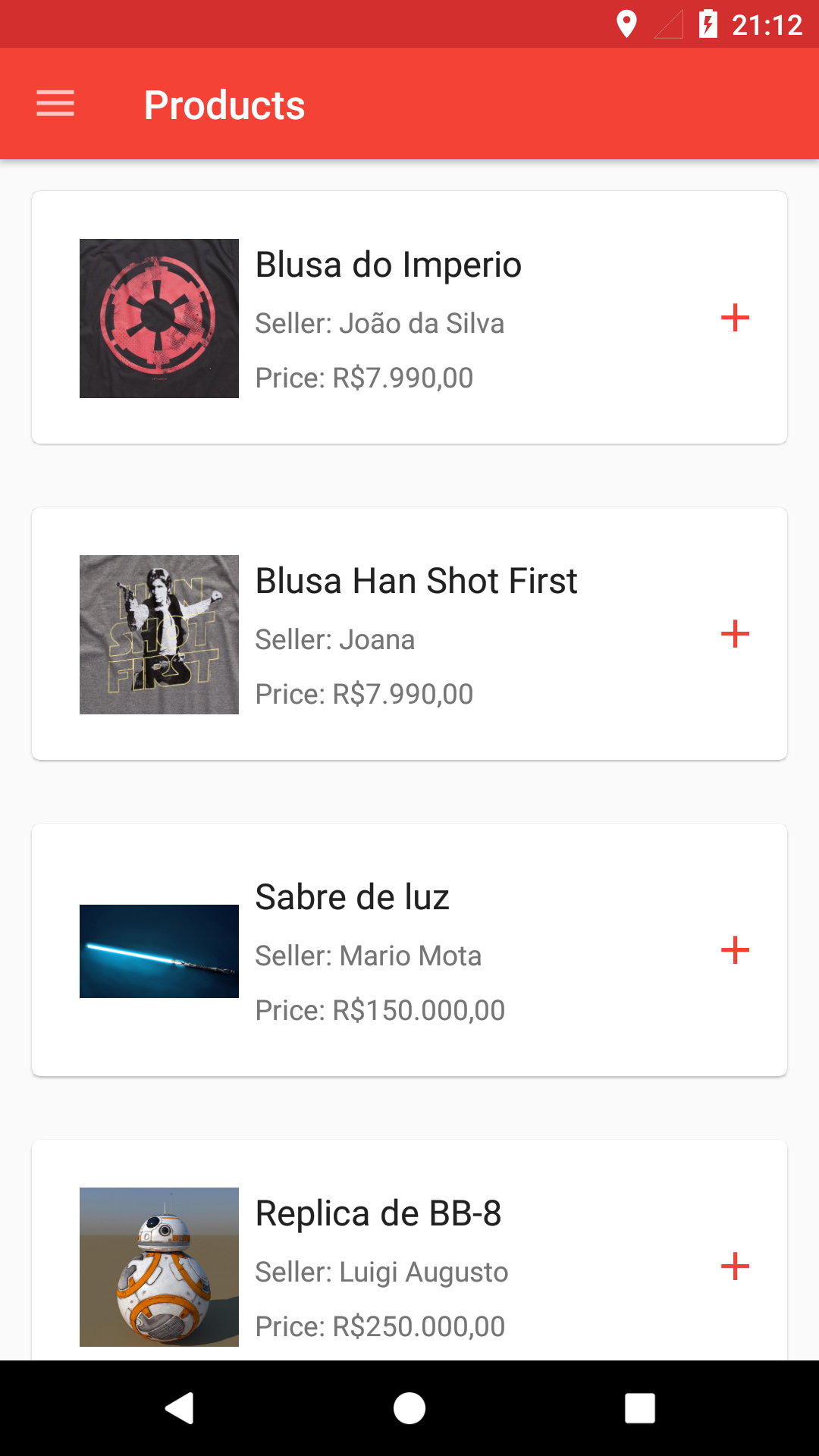Open the hamburger navigation drawer menu
Image resolution: width=819 pixels, height=1456 pixels.
pyautogui.click(x=55, y=104)
